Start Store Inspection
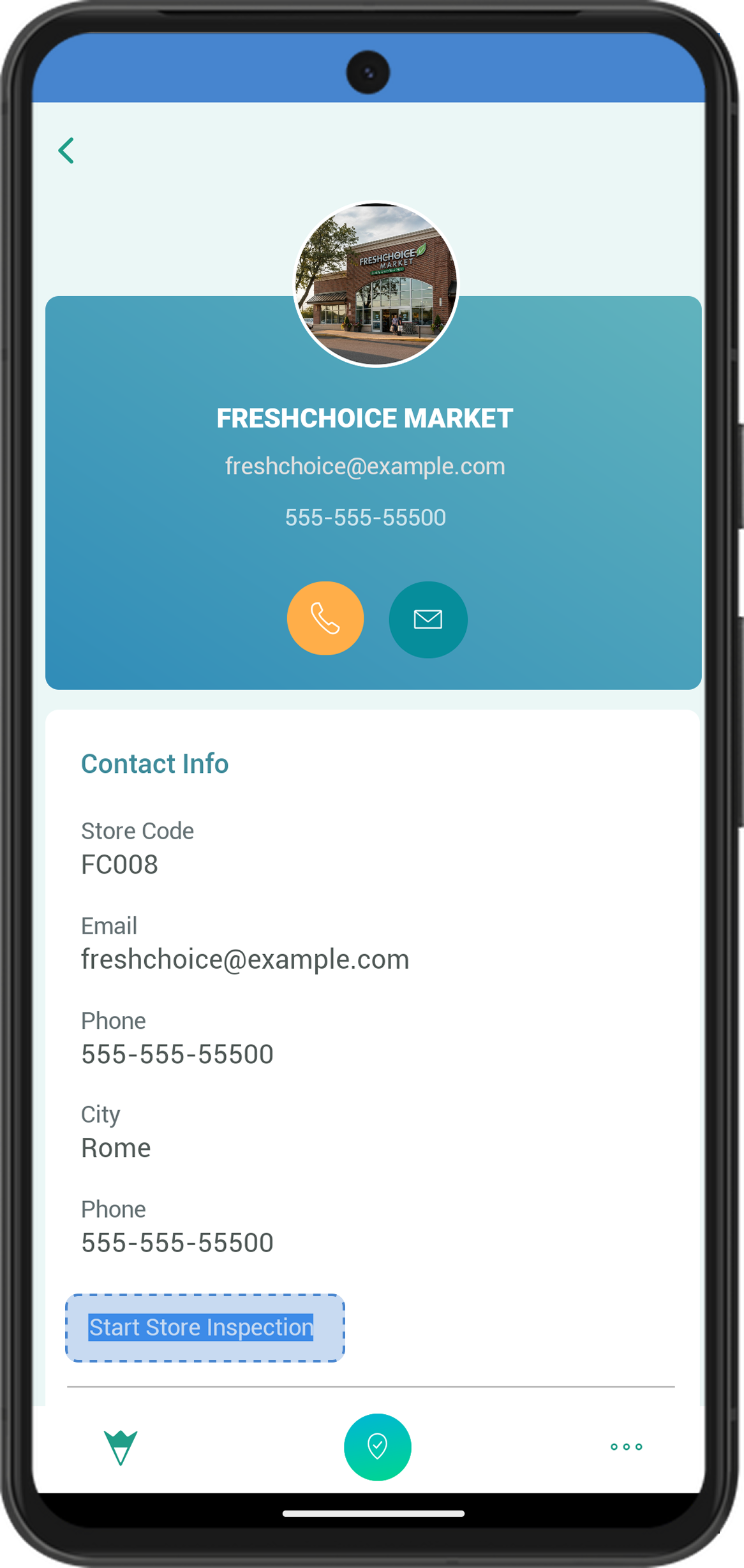Image resolution: width=744 pixels, height=1568 pixels. (205, 1328)
